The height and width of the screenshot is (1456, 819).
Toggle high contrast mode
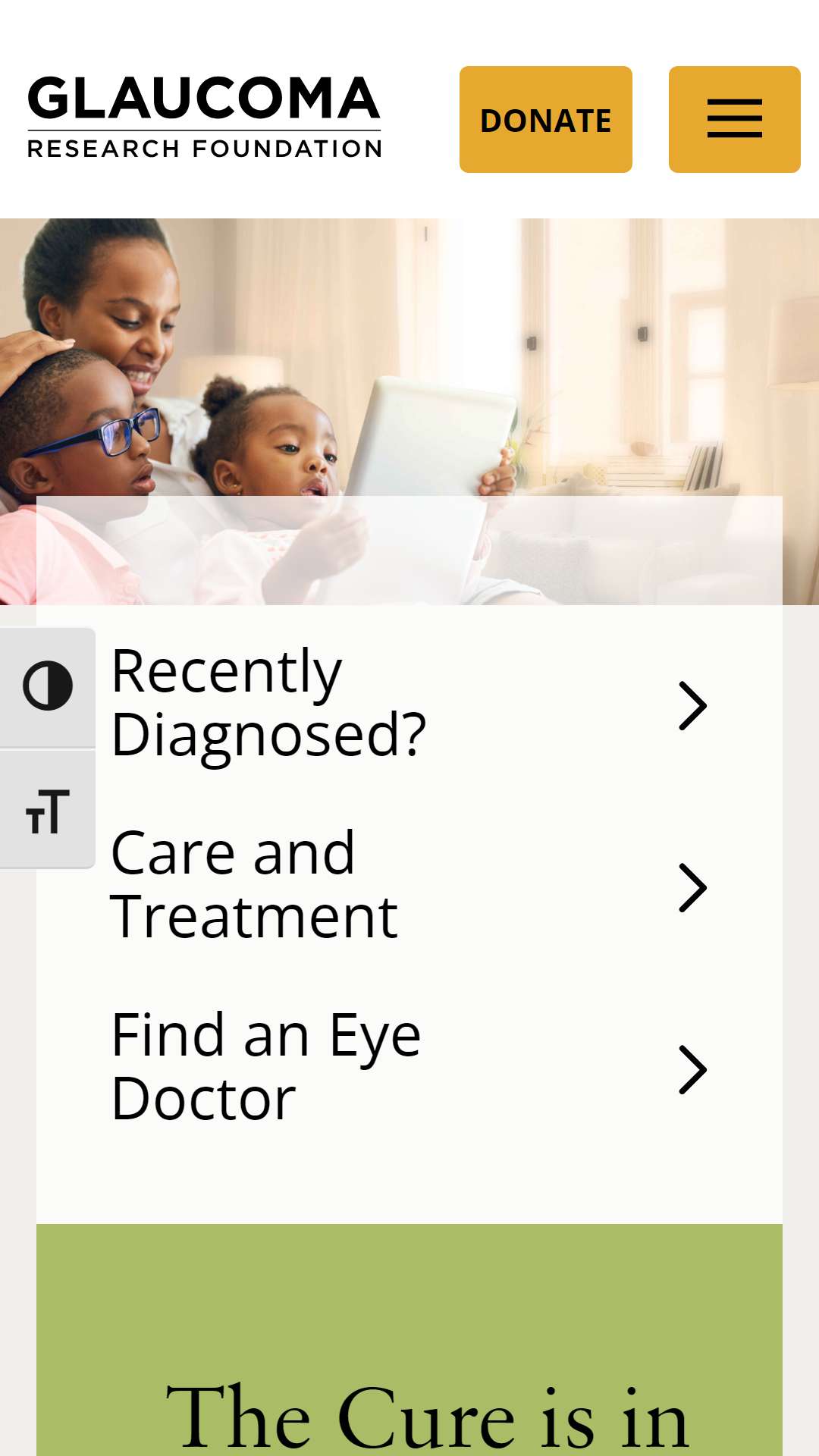click(x=47, y=686)
